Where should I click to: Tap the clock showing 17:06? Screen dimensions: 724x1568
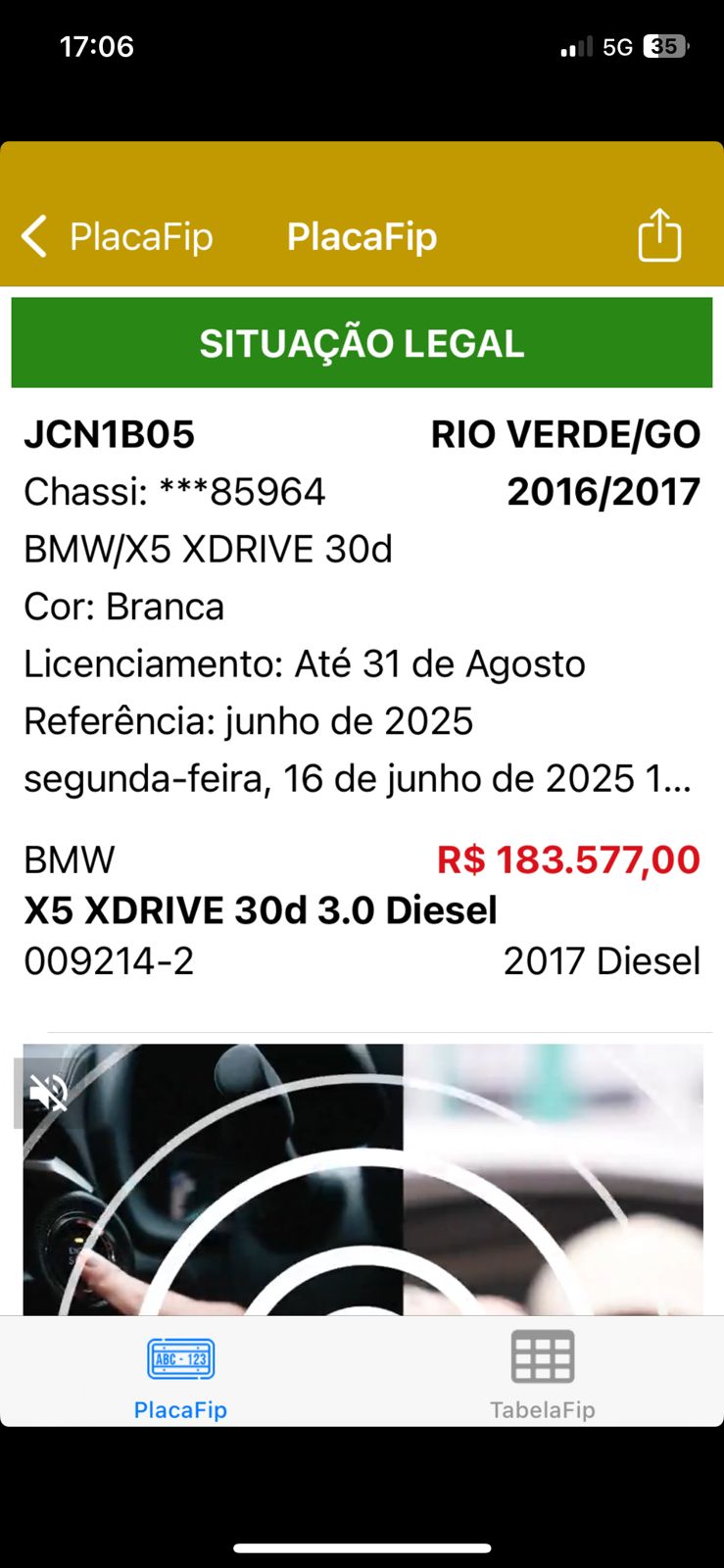click(96, 45)
